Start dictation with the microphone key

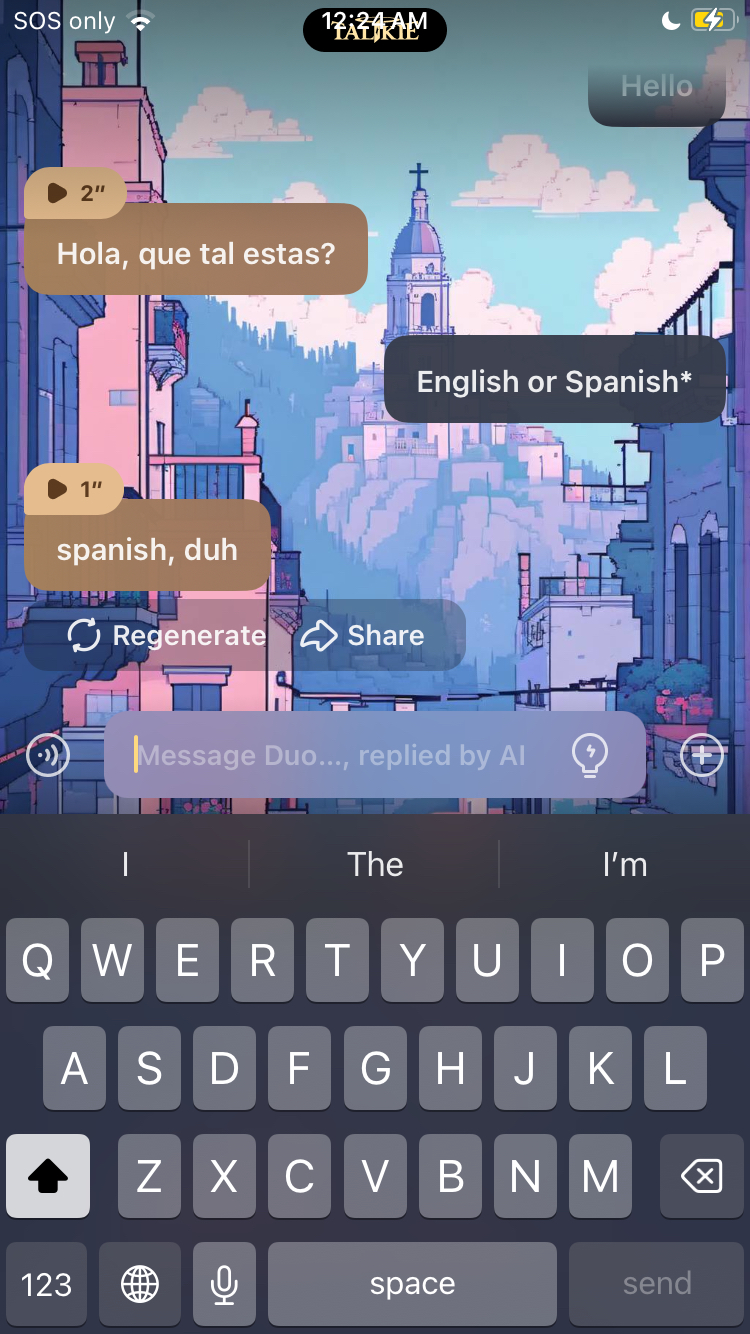click(x=225, y=1284)
